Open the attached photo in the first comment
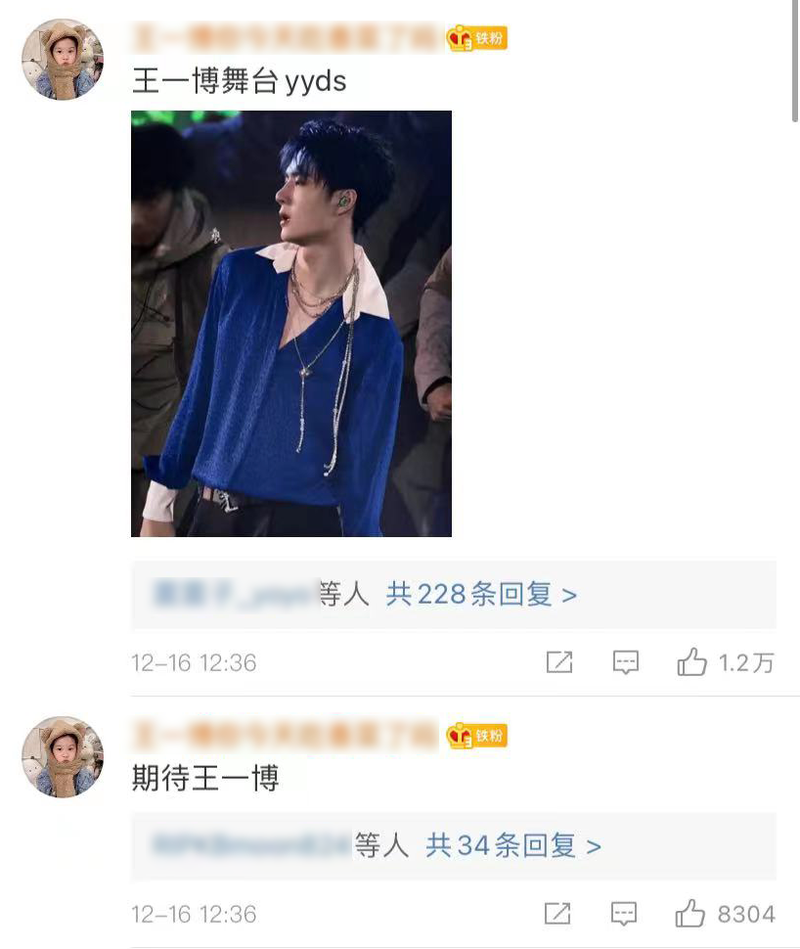This screenshot has height=949, width=800. click(x=291, y=323)
